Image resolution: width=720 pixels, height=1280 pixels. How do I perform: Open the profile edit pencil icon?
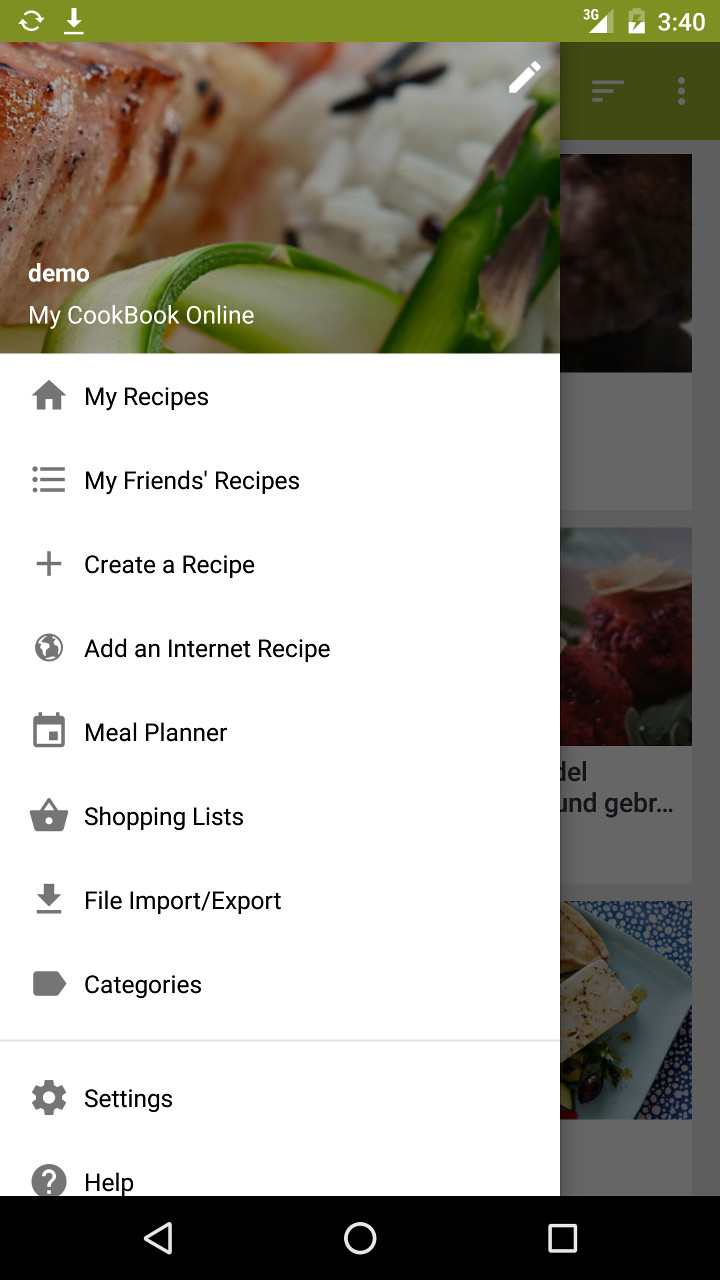pos(525,77)
